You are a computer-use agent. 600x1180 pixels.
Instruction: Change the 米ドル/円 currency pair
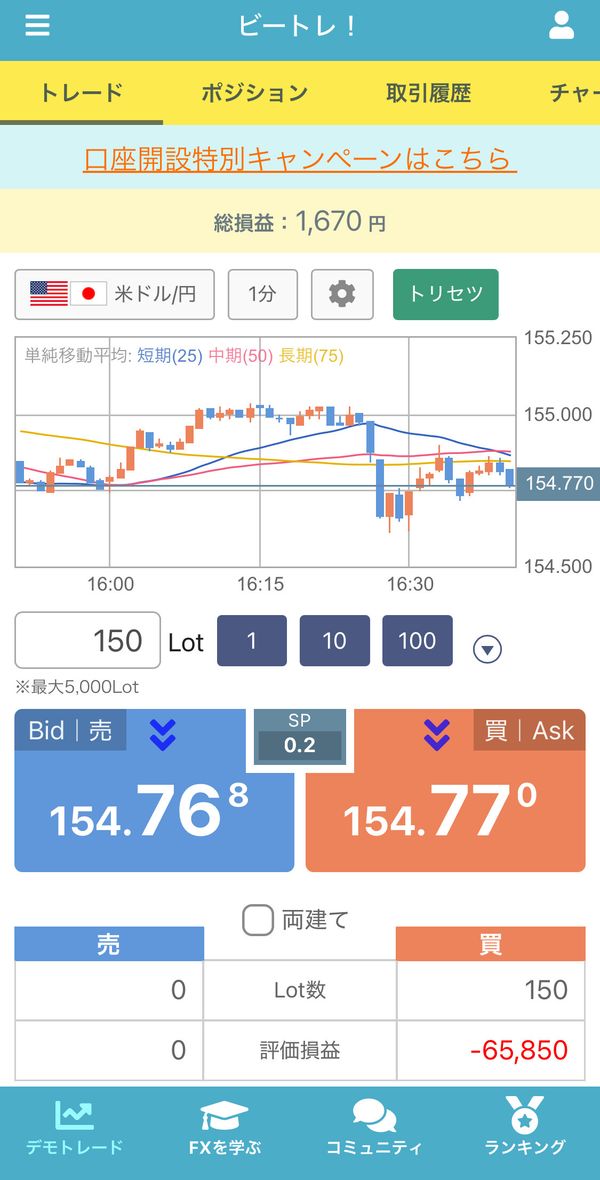(x=114, y=294)
